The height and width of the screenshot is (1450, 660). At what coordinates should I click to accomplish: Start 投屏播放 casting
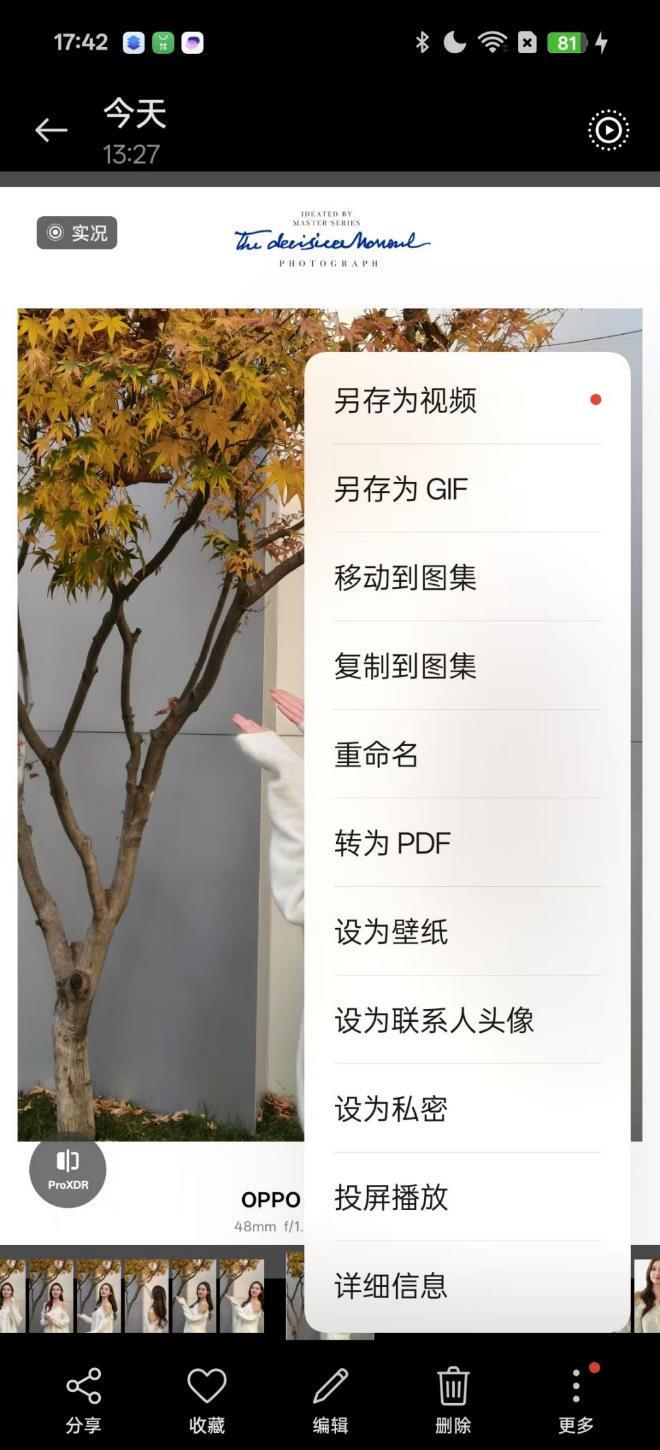(x=391, y=1197)
